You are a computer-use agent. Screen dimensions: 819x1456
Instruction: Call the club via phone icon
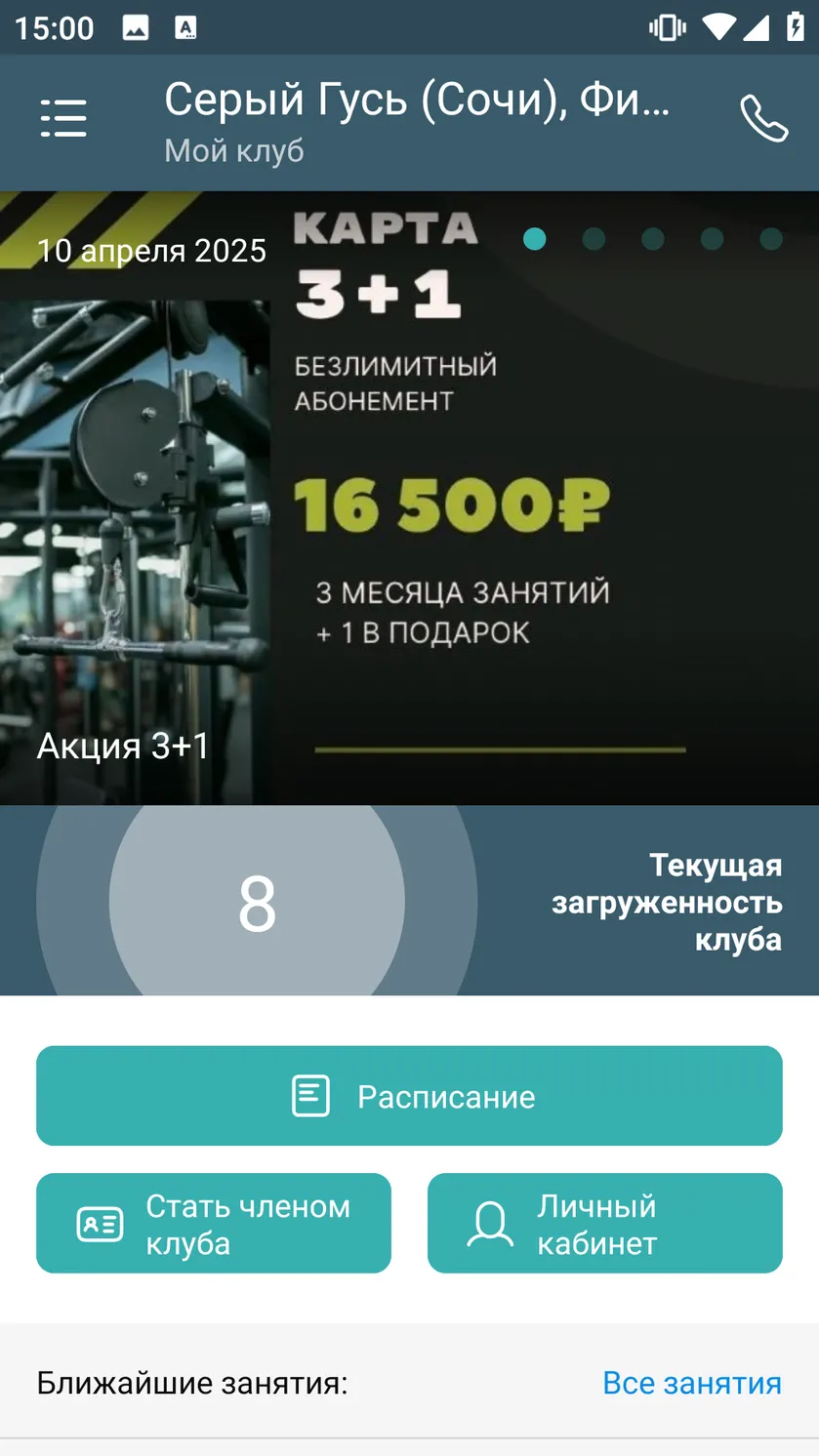[x=763, y=118]
